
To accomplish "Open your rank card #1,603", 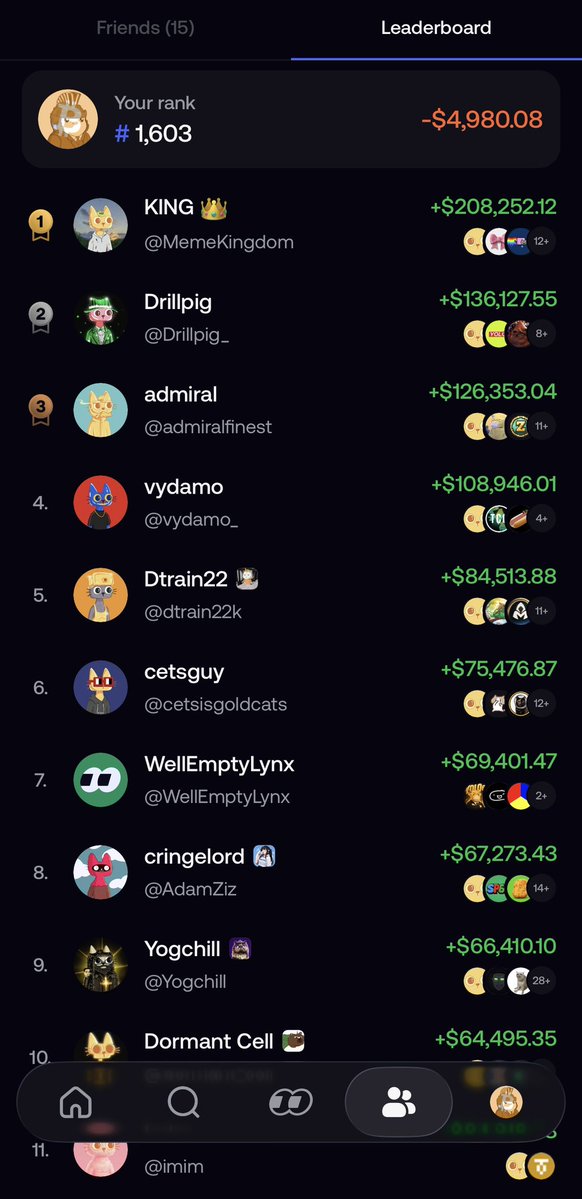I will pyautogui.click(x=291, y=119).
